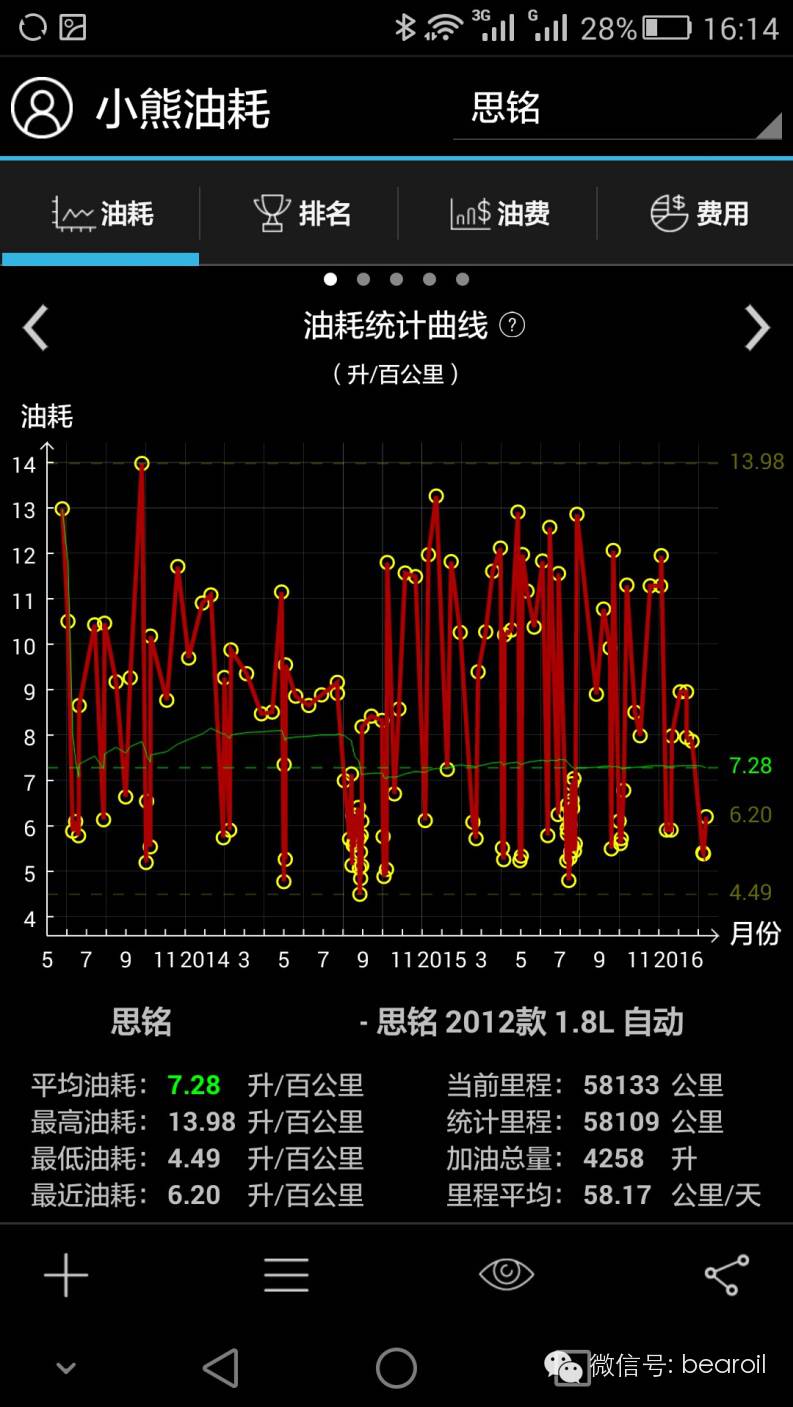Go to the next chart with right arrow
Image resolution: width=793 pixels, height=1407 pixels.
[757, 328]
